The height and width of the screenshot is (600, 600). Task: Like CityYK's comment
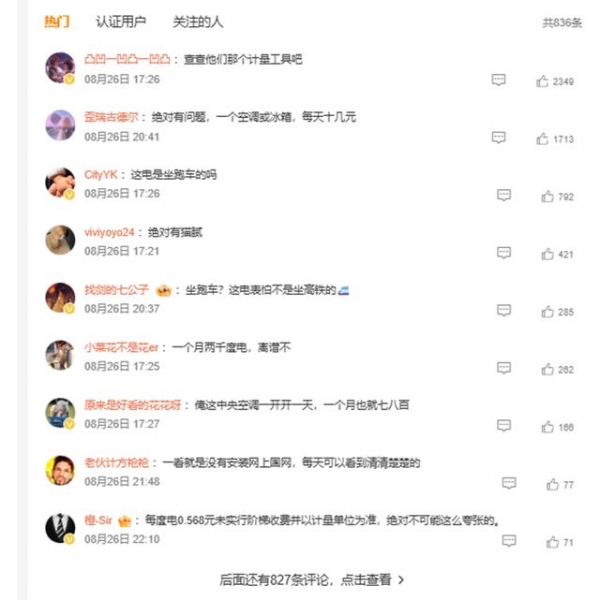547,197
